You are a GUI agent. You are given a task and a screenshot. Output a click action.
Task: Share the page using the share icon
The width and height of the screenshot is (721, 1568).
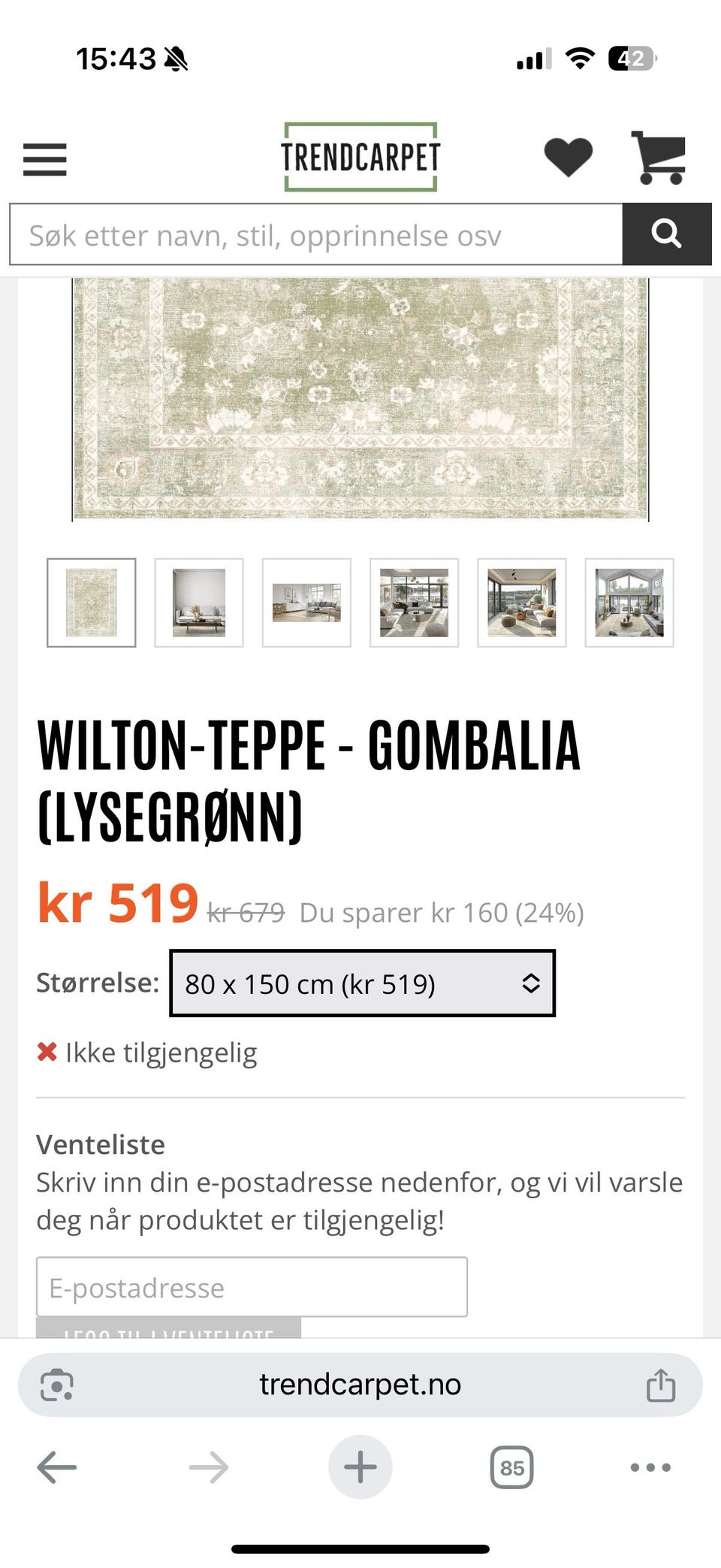(x=659, y=1385)
